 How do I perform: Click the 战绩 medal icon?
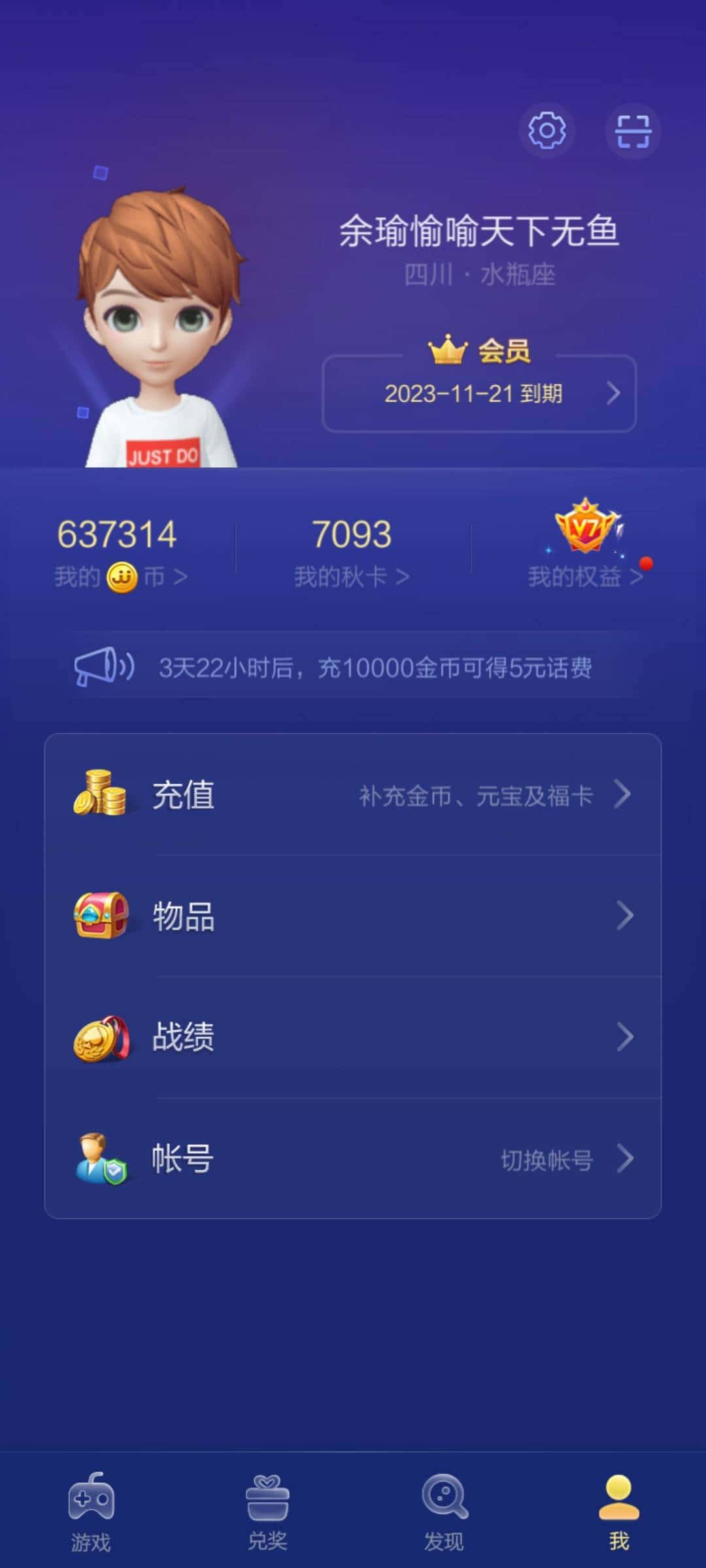point(101,1039)
